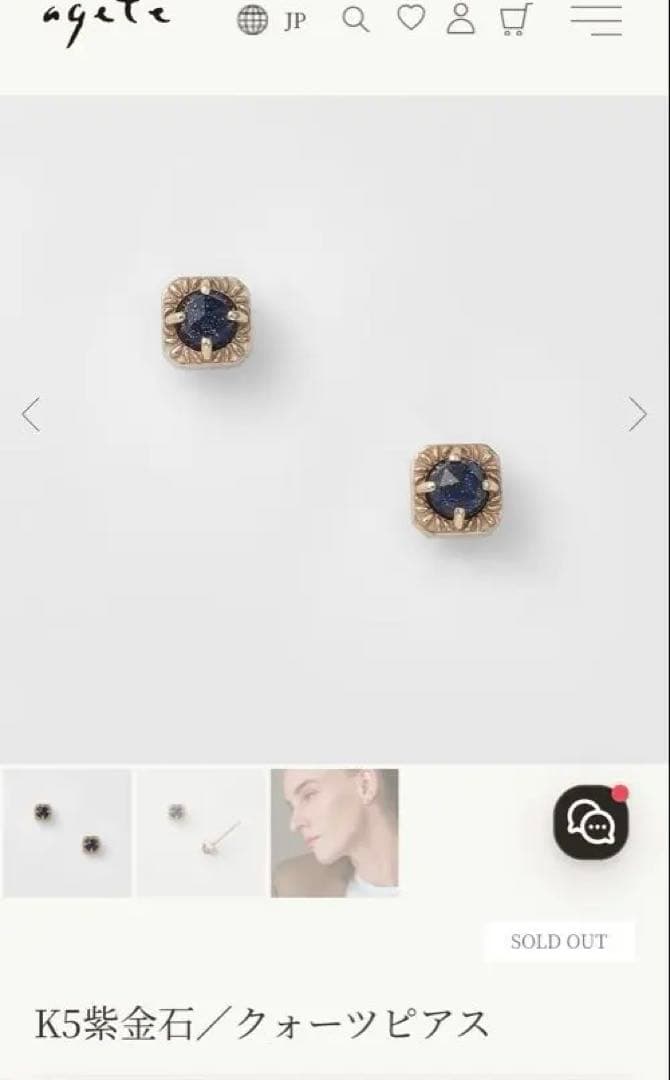Open the wishlist heart icon

click(410, 18)
